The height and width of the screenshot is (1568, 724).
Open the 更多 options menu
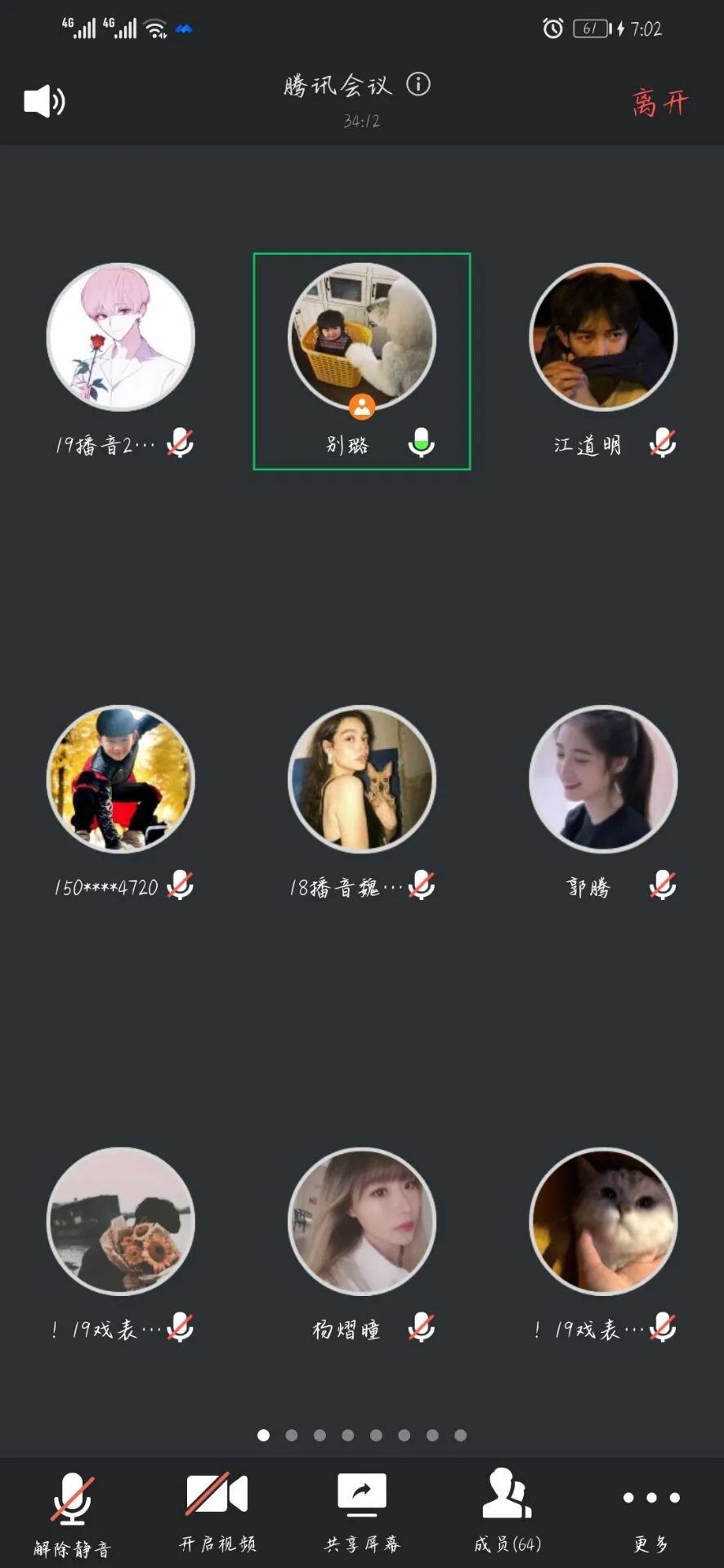[650, 1513]
